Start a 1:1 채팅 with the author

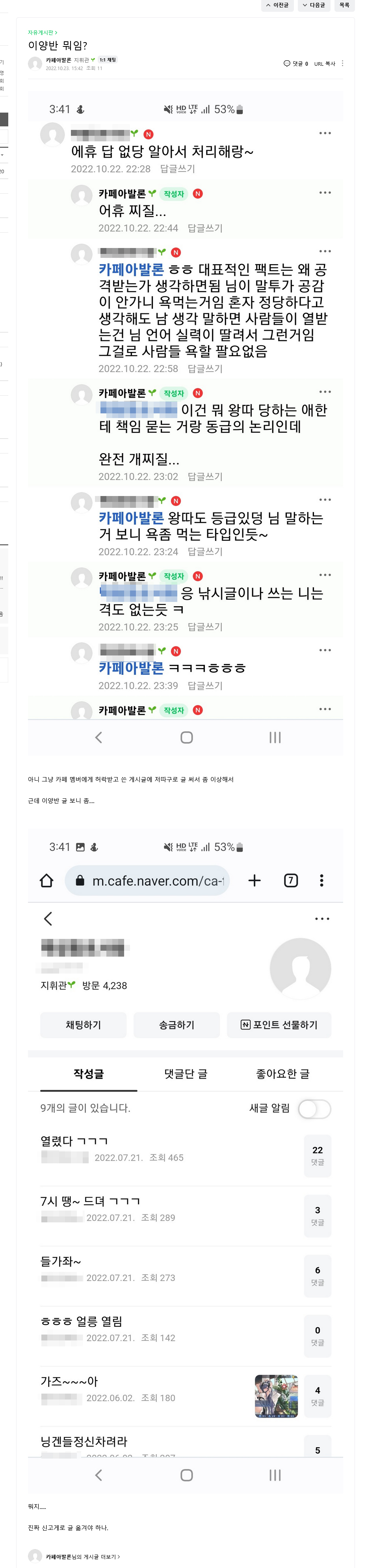point(107,60)
